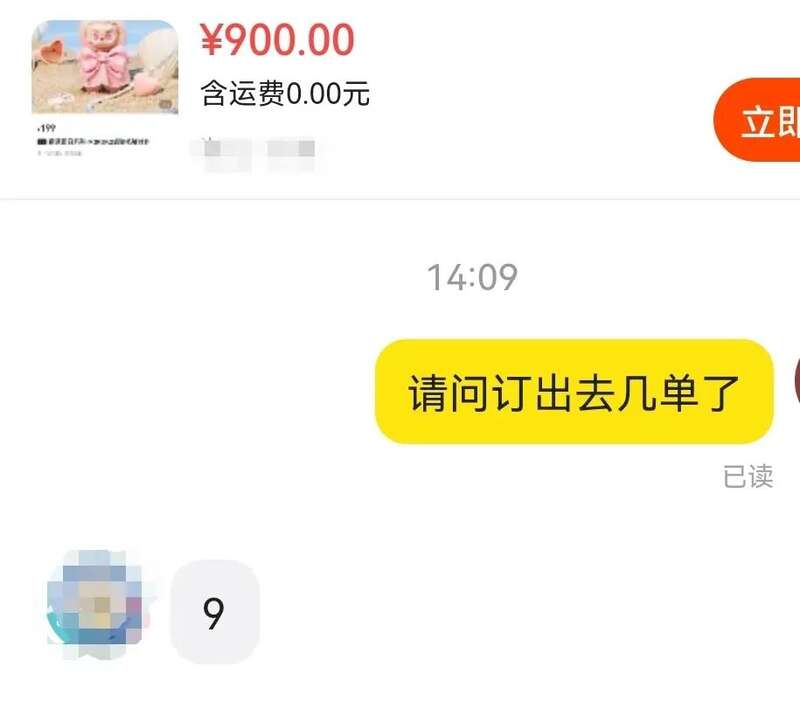Viewport: 800px width, 716px height.
Task: Tap the orange 立即 buy button
Action: [762, 122]
